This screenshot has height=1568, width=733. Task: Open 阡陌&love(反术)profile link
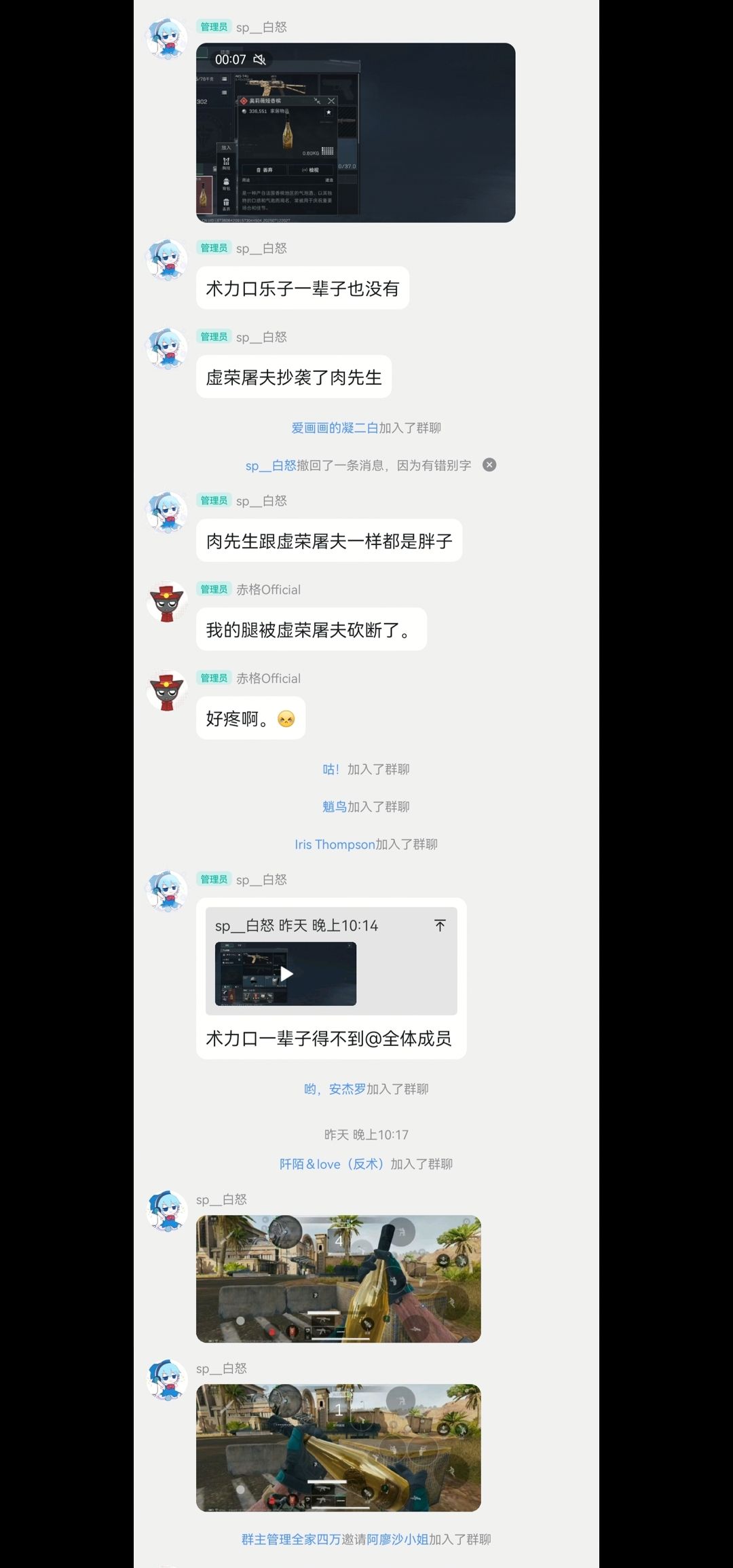332,1164
